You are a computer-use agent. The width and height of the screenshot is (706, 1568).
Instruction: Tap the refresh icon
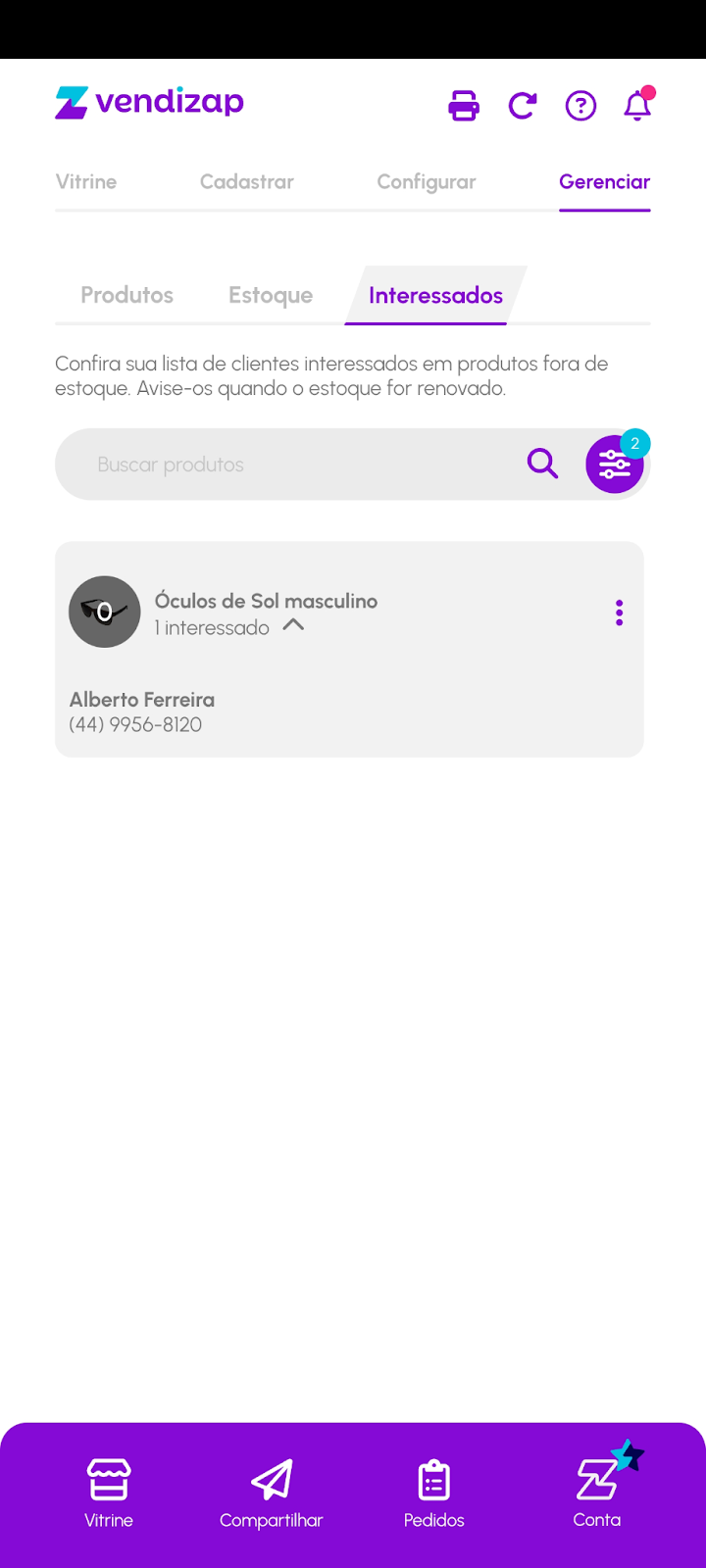pyautogui.click(x=522, y=105)
